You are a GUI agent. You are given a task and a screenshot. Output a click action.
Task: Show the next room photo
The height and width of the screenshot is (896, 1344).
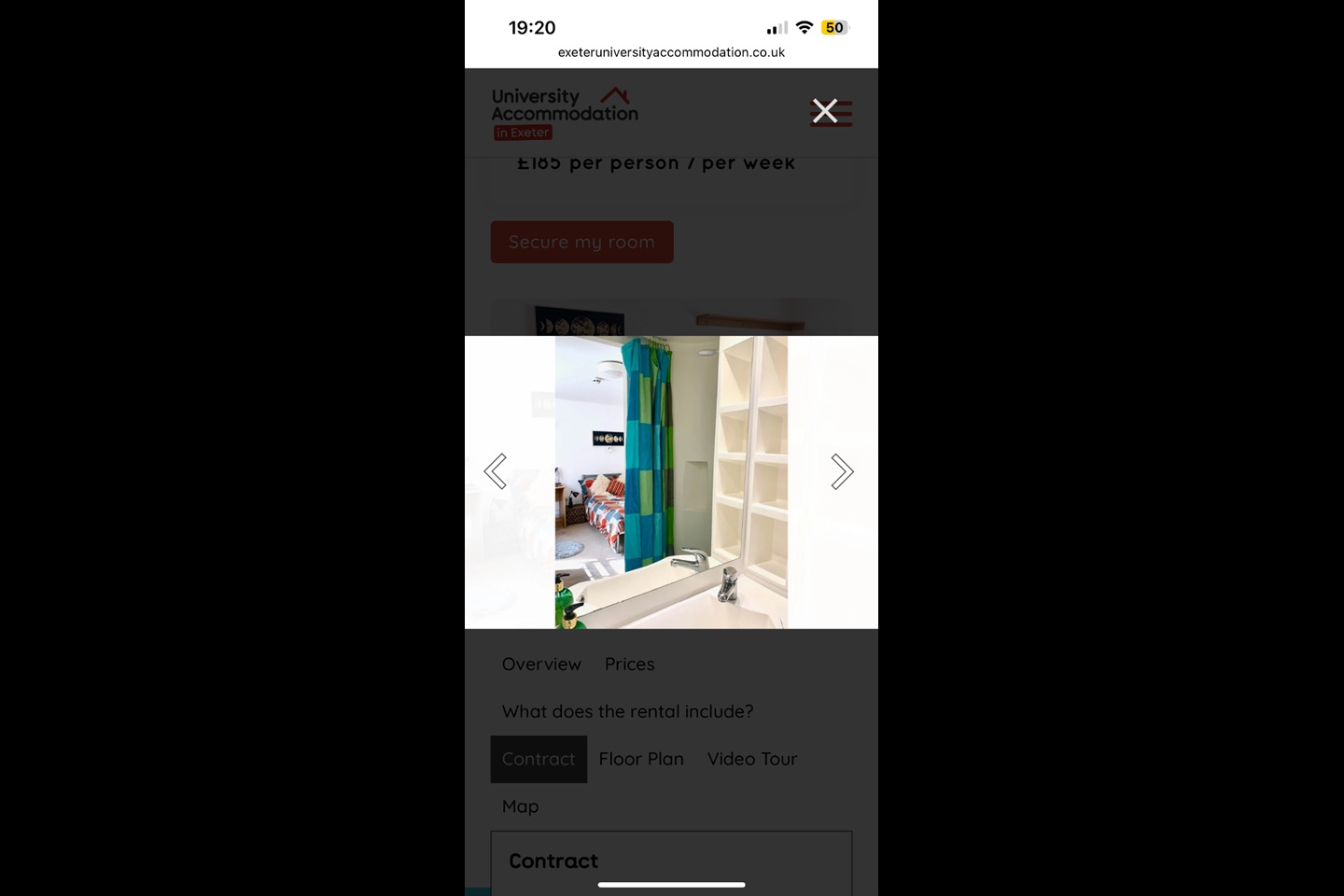841,471
